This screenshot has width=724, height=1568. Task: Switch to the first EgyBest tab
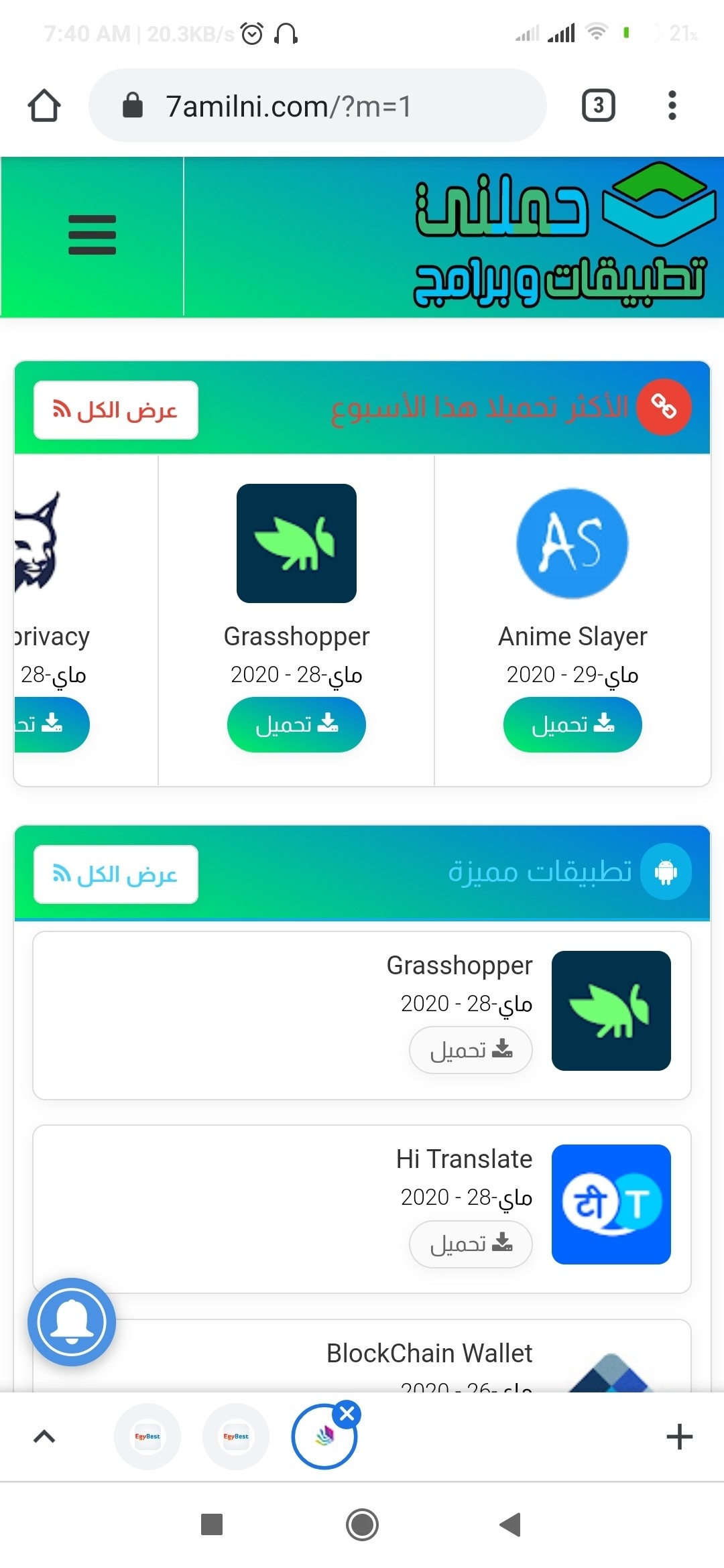[x=147, y=1437]
